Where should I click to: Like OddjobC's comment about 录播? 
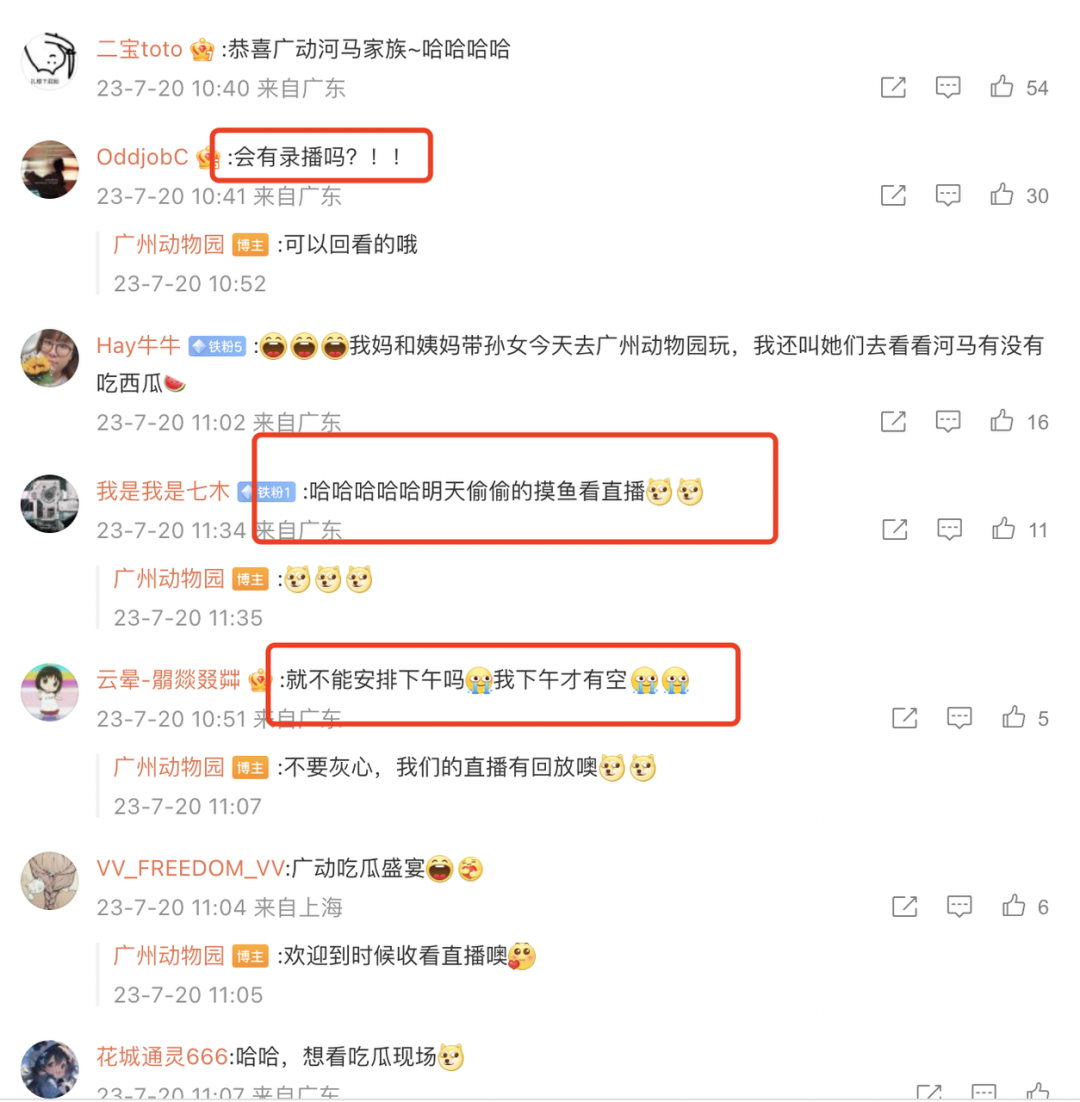click(x=1002, y=195)
